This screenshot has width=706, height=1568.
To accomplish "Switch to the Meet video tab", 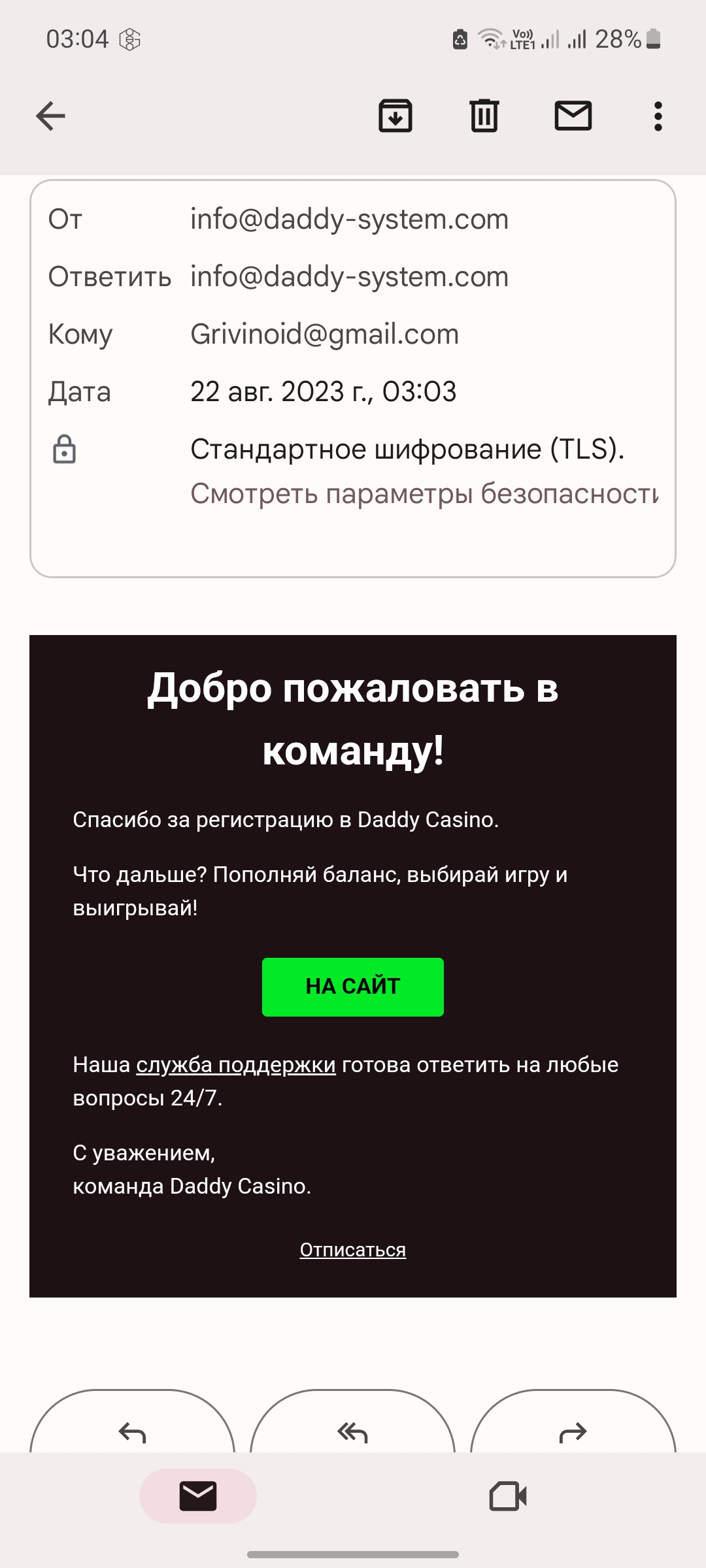I will tap(508, 1496).
